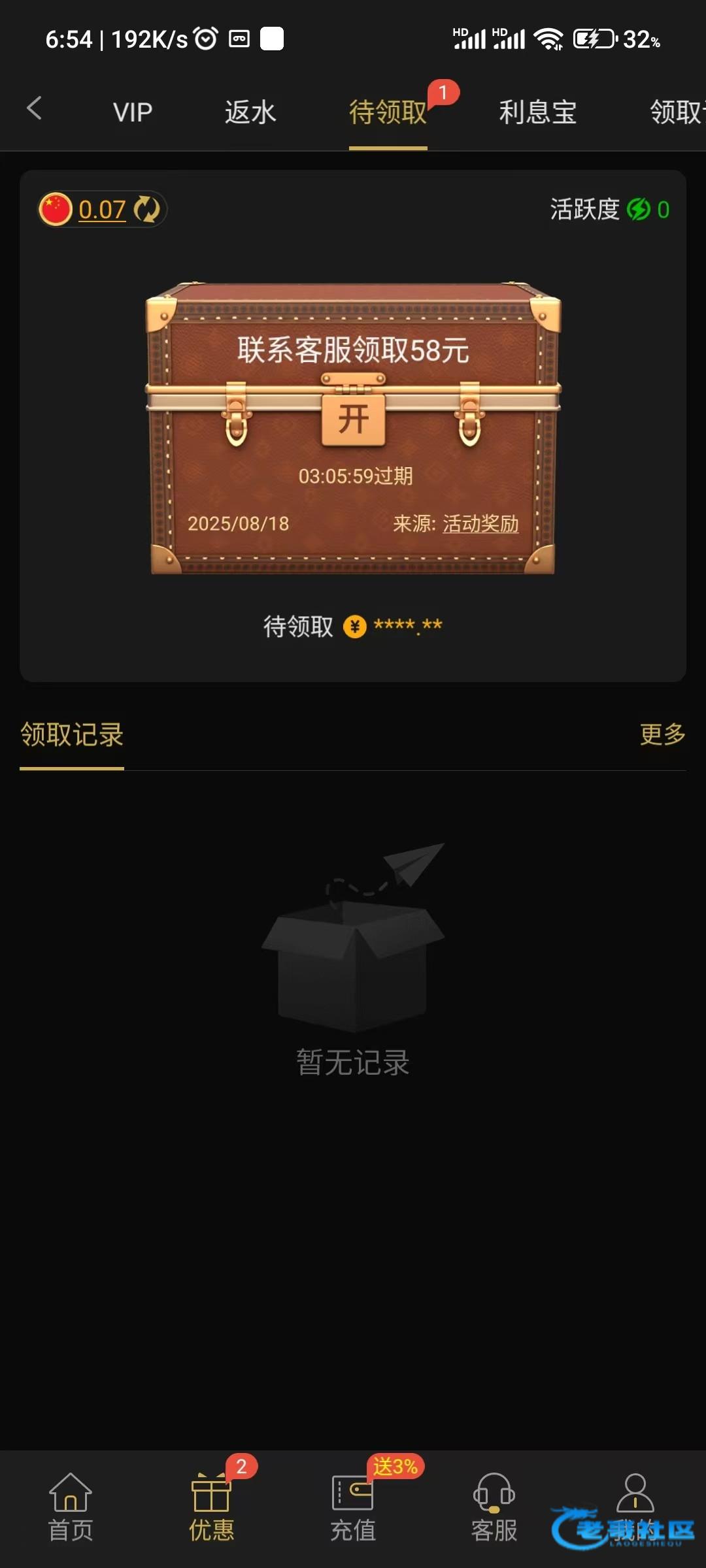Open the 返水 tab

(x=250, y=112)
